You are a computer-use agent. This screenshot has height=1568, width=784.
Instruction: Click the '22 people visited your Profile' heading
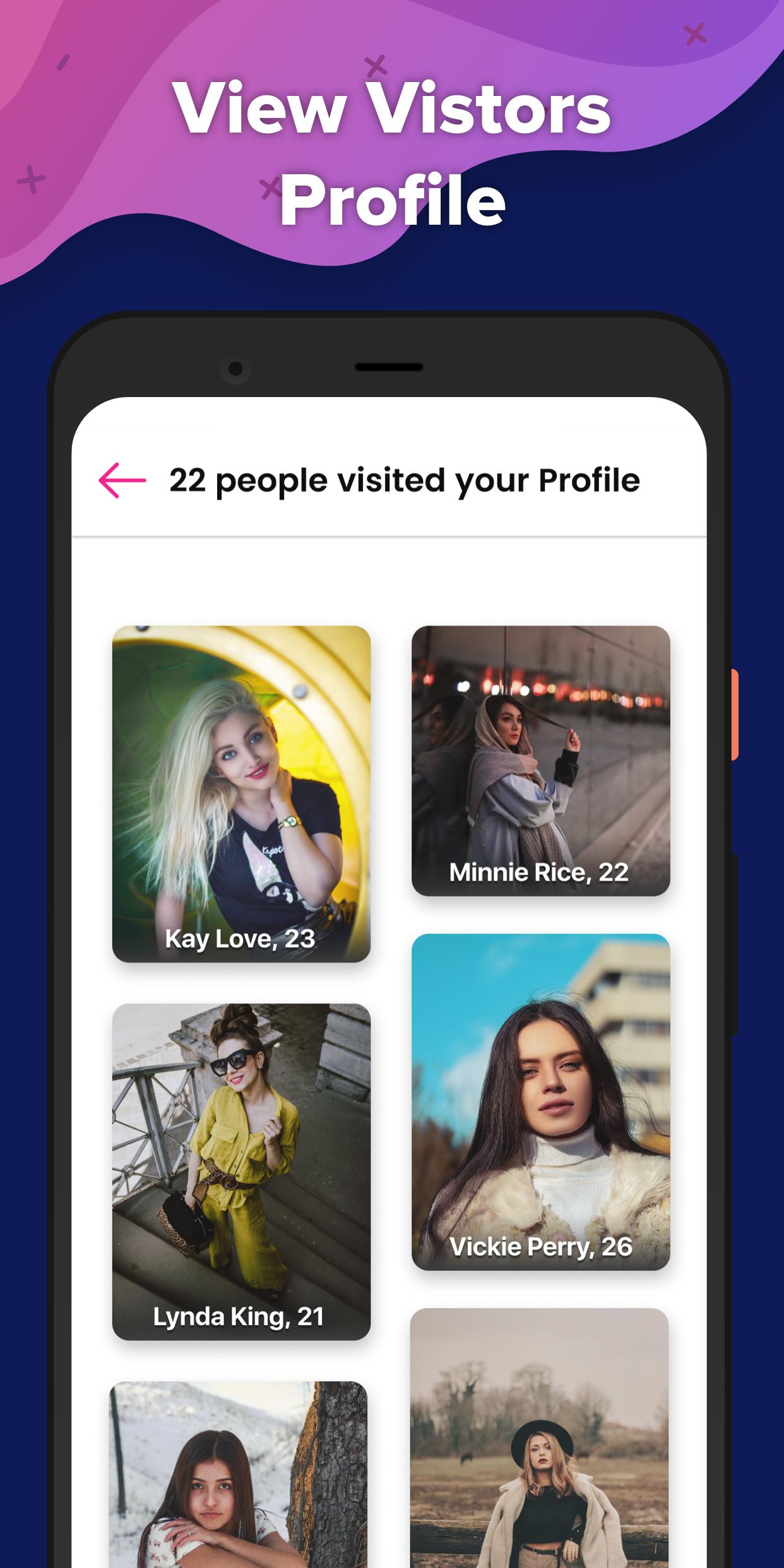[x=405, y=480]
